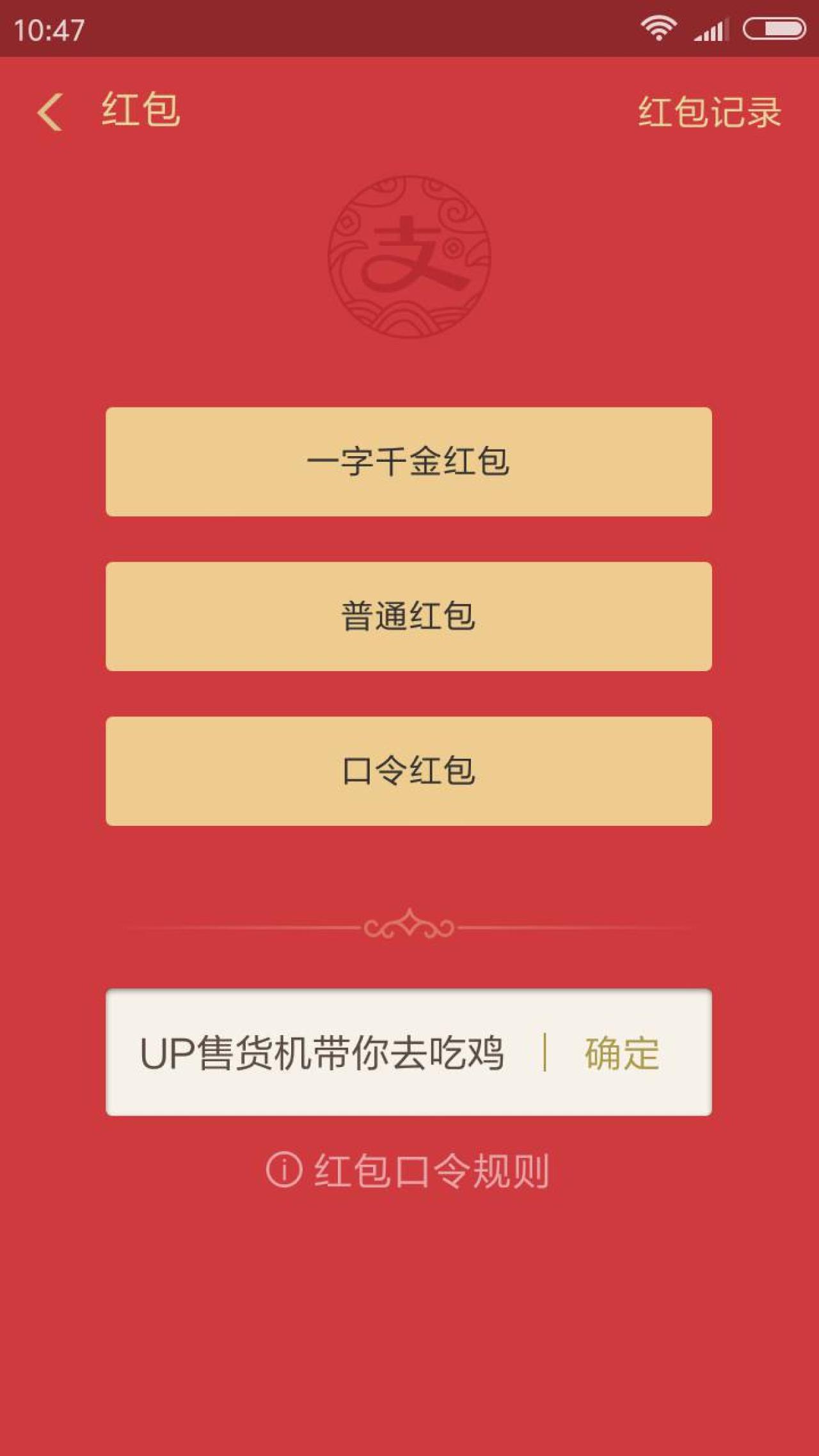Open 红包记录 red packet history
This screenshot has height=1456, width=819.
click(709, 113)
